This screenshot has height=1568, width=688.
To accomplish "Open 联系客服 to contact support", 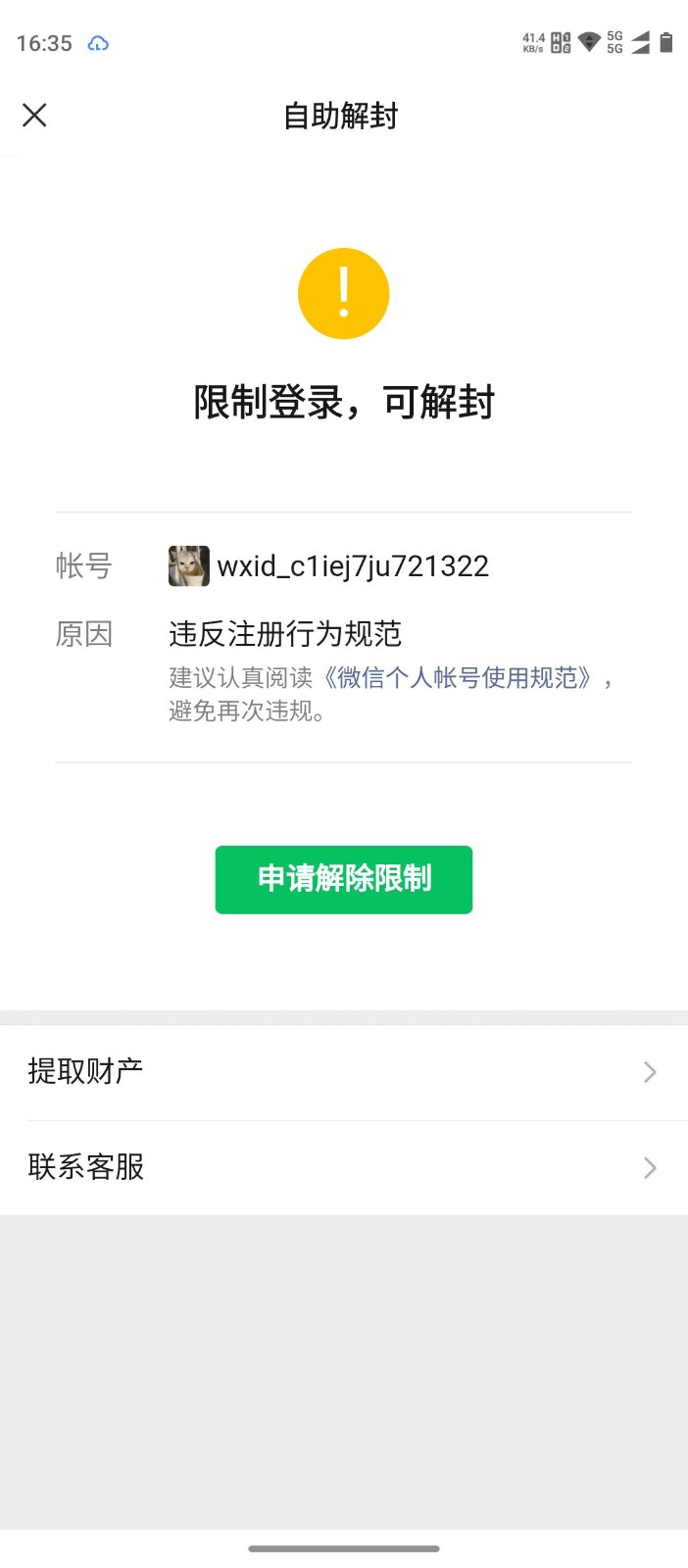I will (x=343, y=1167).
